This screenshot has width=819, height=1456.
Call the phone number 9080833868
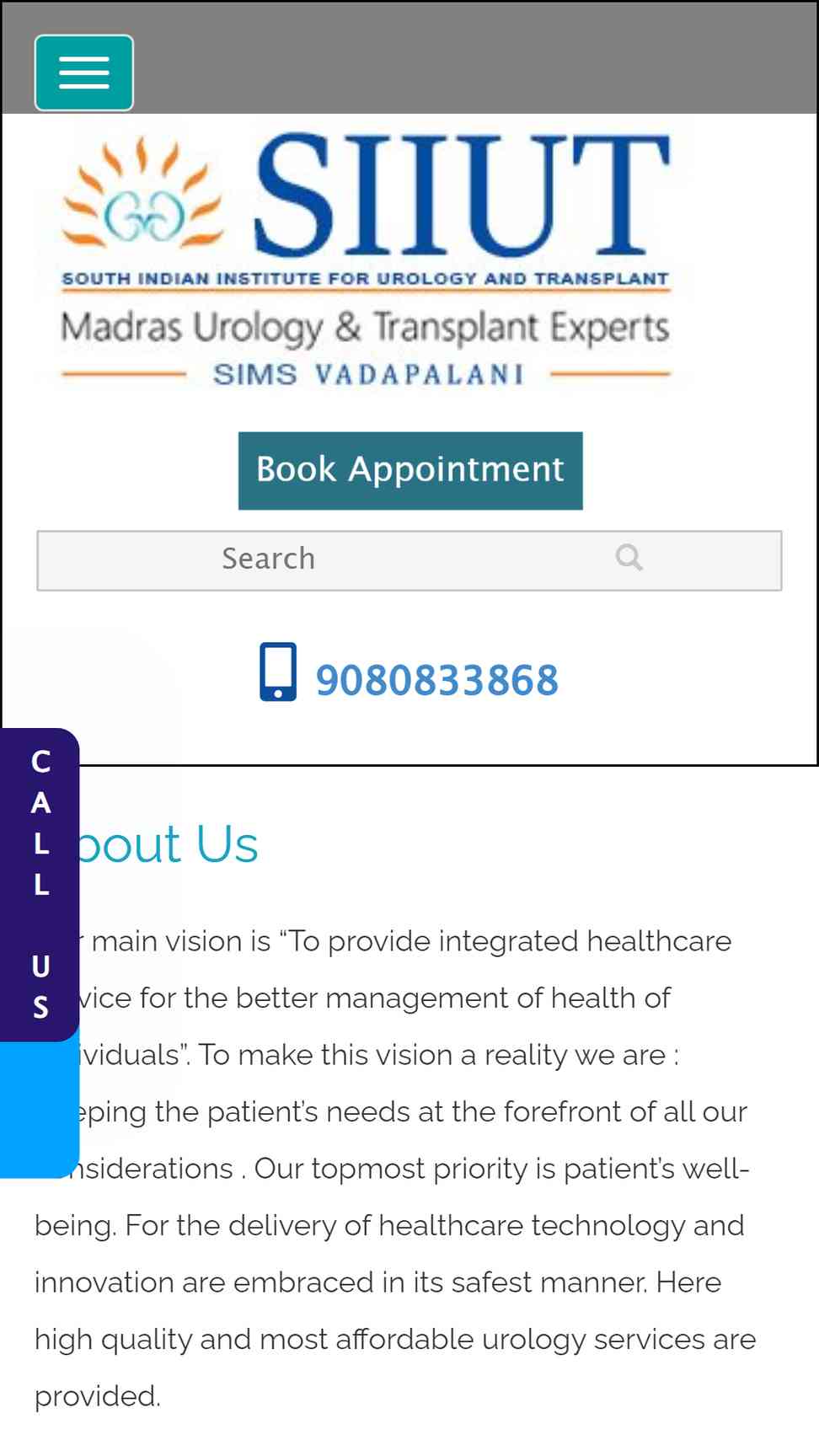pos(436,680)
